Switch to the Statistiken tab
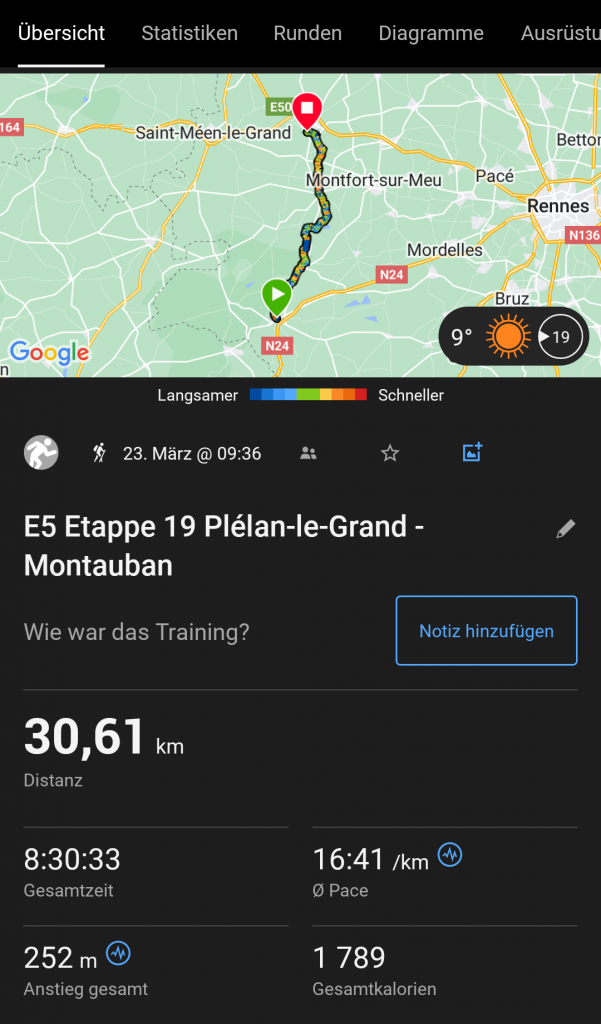 (x=189, y=33)
